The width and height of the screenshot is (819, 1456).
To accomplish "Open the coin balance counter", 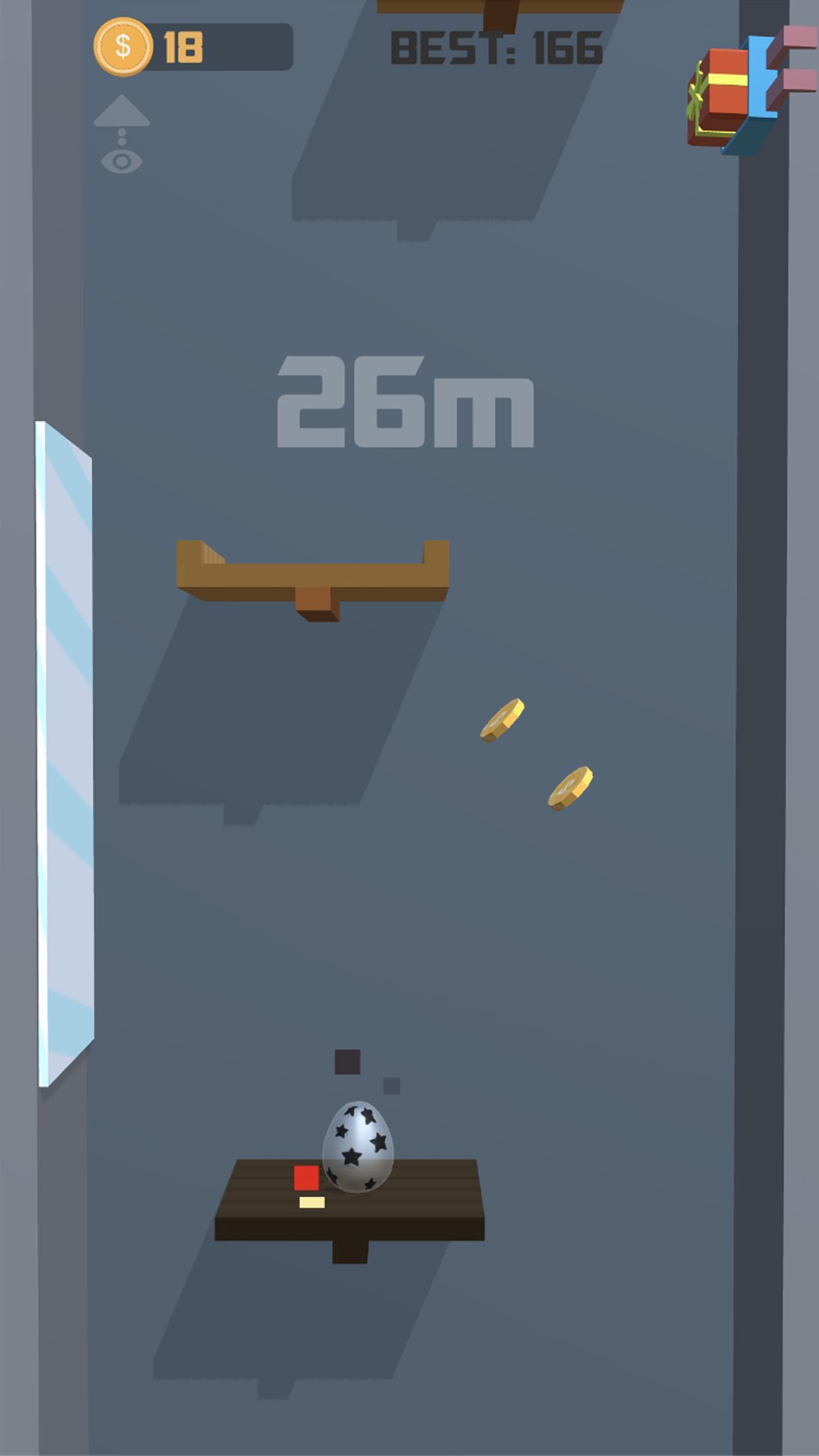I will point(193,47).
